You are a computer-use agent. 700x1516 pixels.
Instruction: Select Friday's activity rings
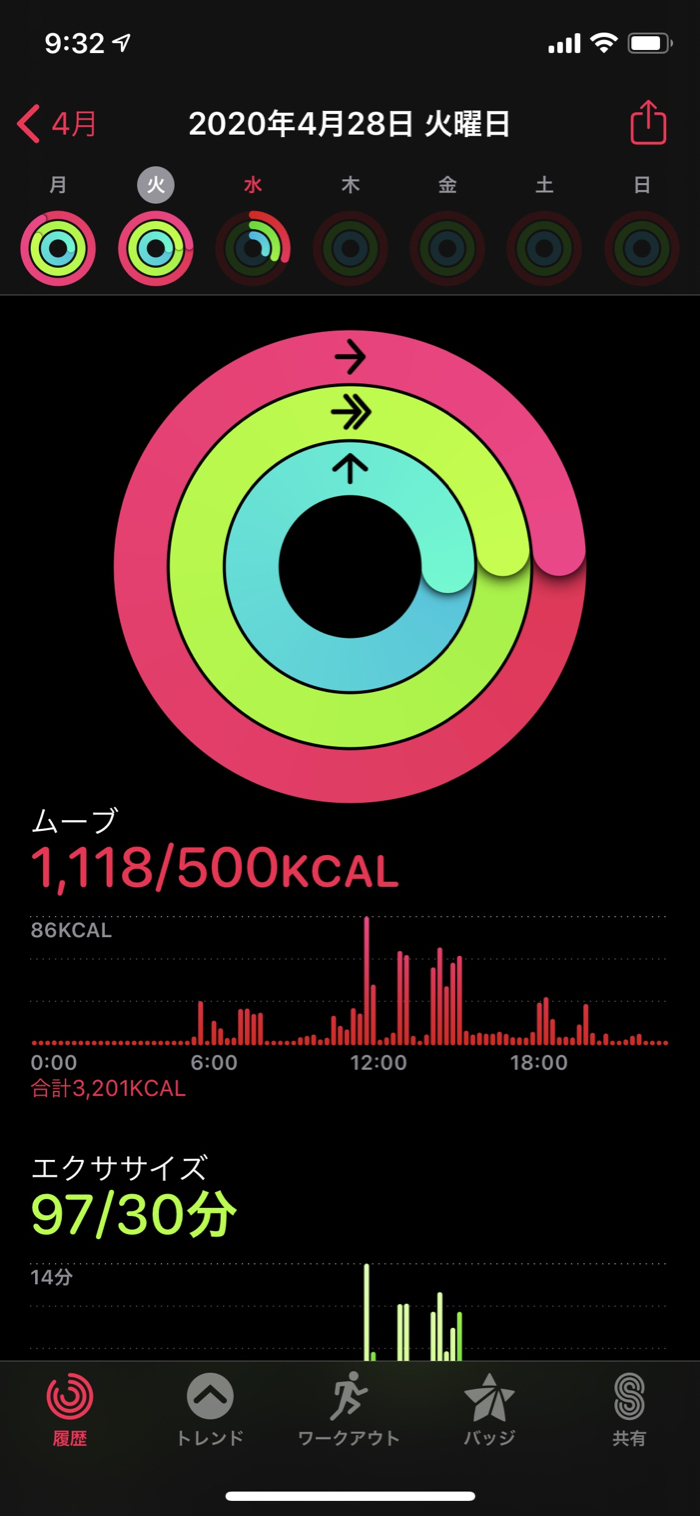coord(447,248)
